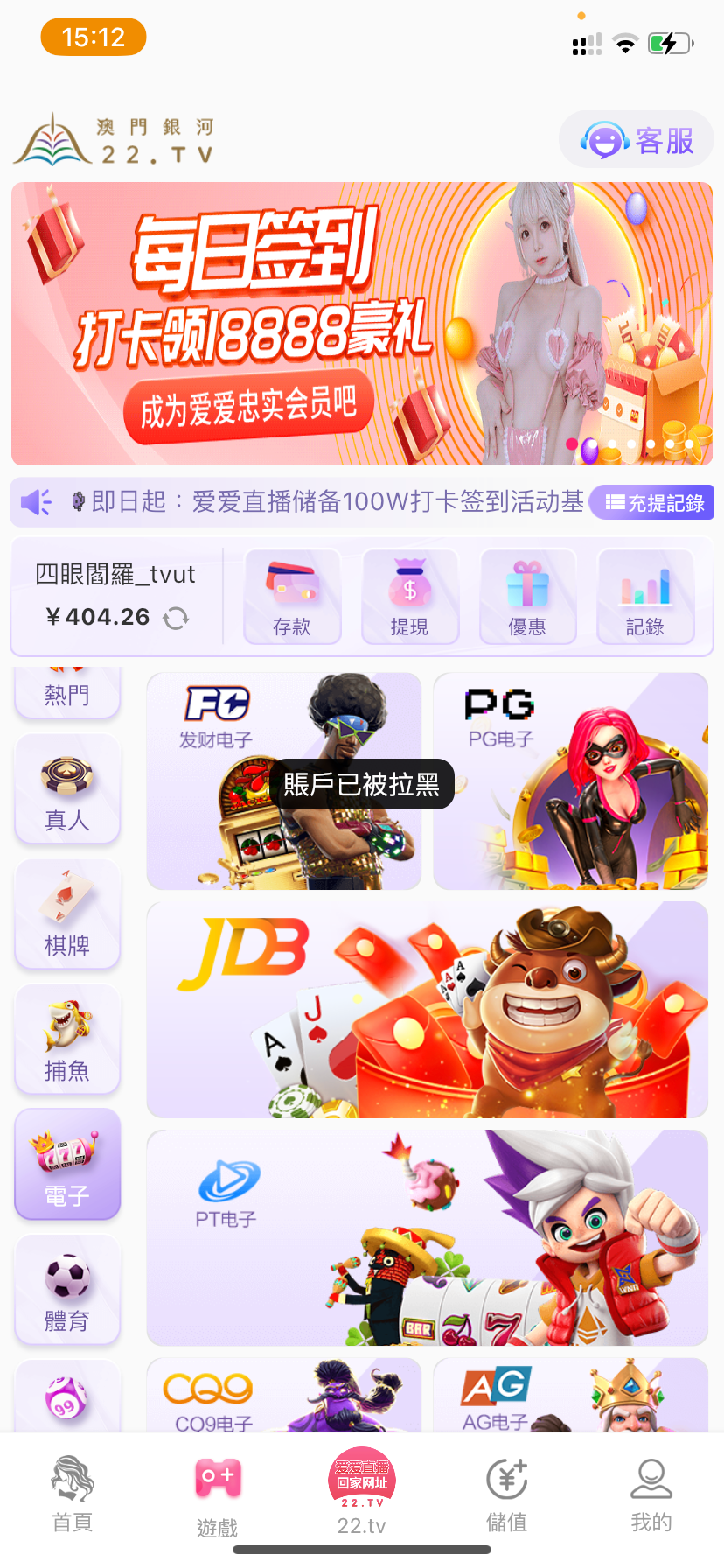Viewport: 724px width, 1568px height.
Task: Open 客服 customer service chat
Action: [x=637, y=140]
